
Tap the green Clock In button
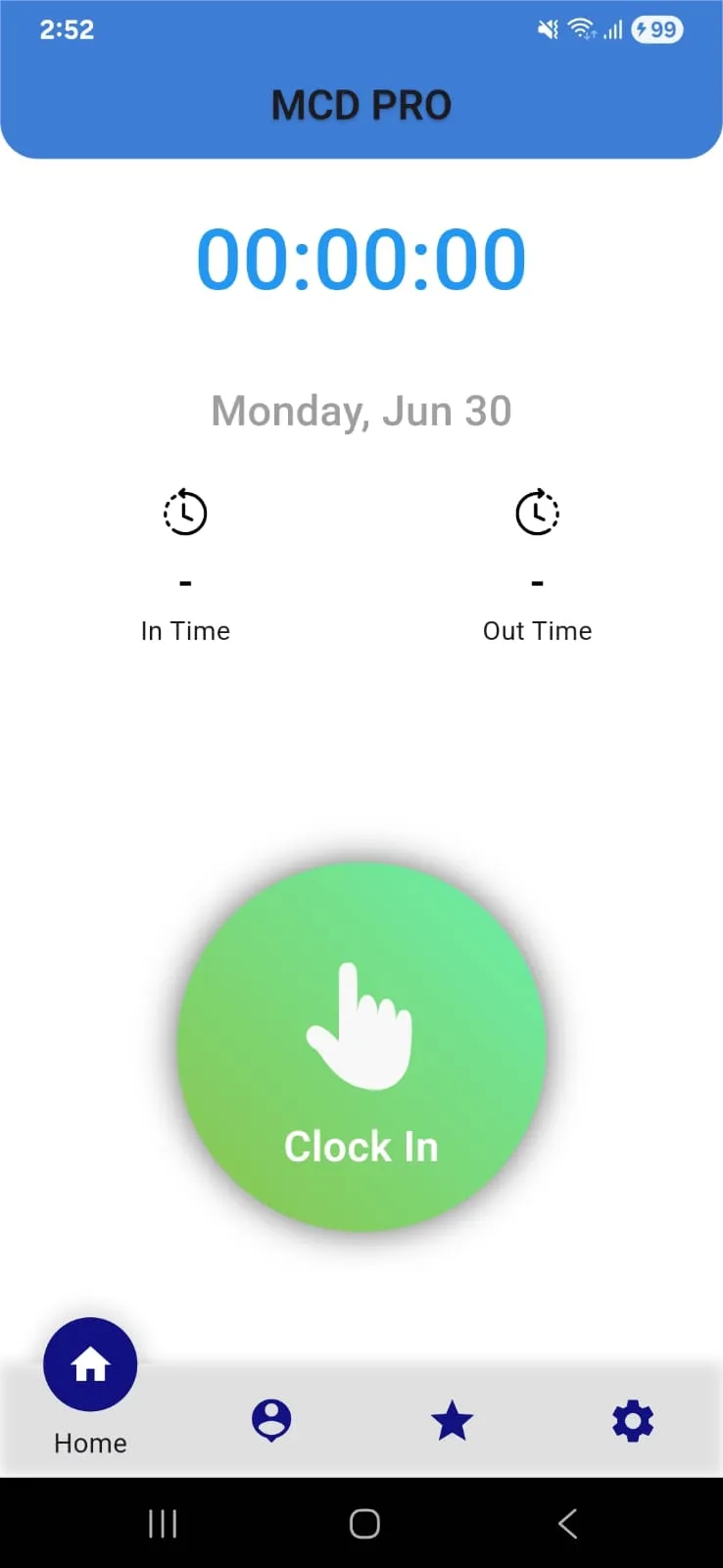point(361,1047)
